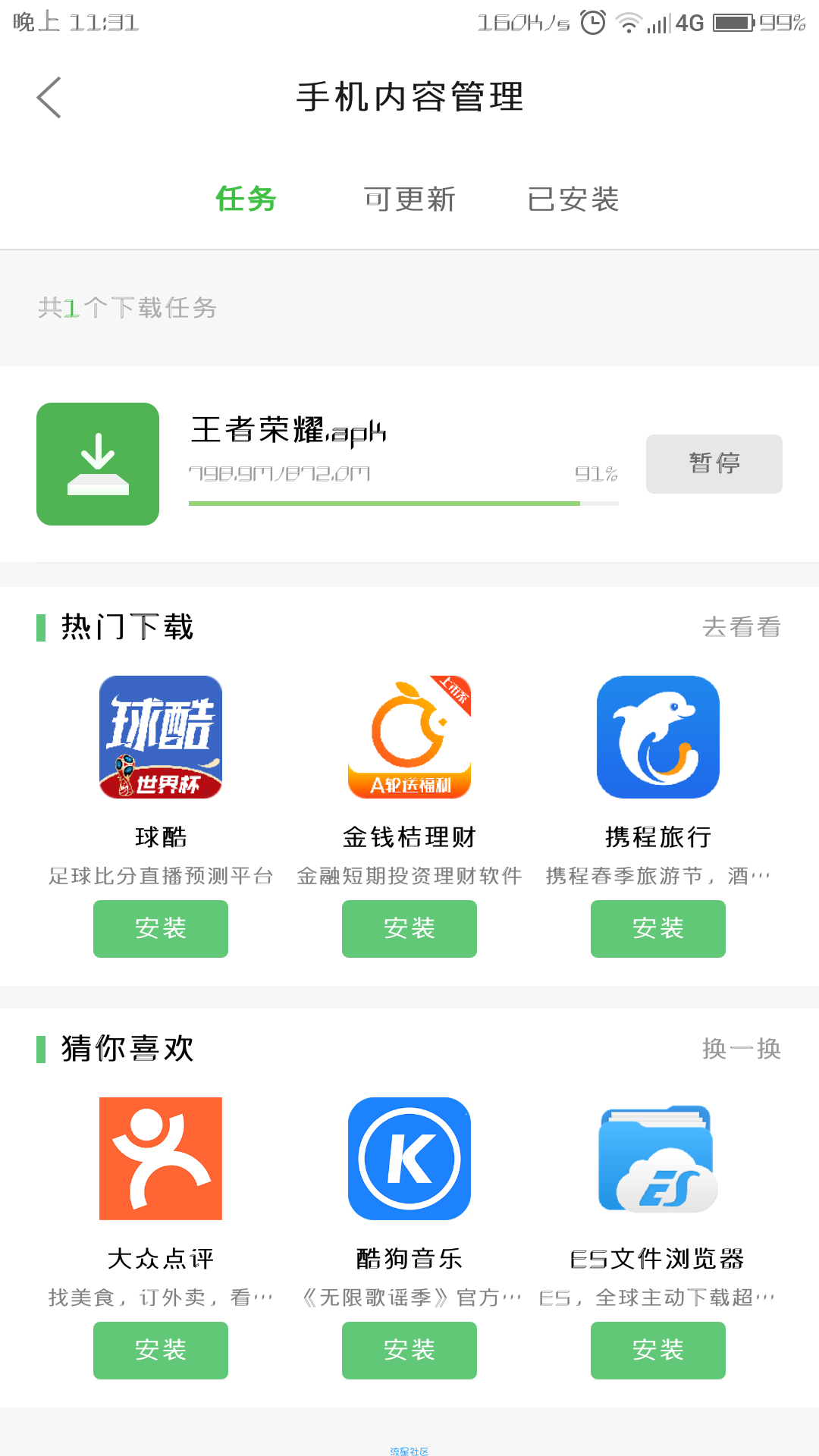The width and height of the screenshot is (819, 1456).
Task: Install the 携程旅行 app
Action: [658, 929]
